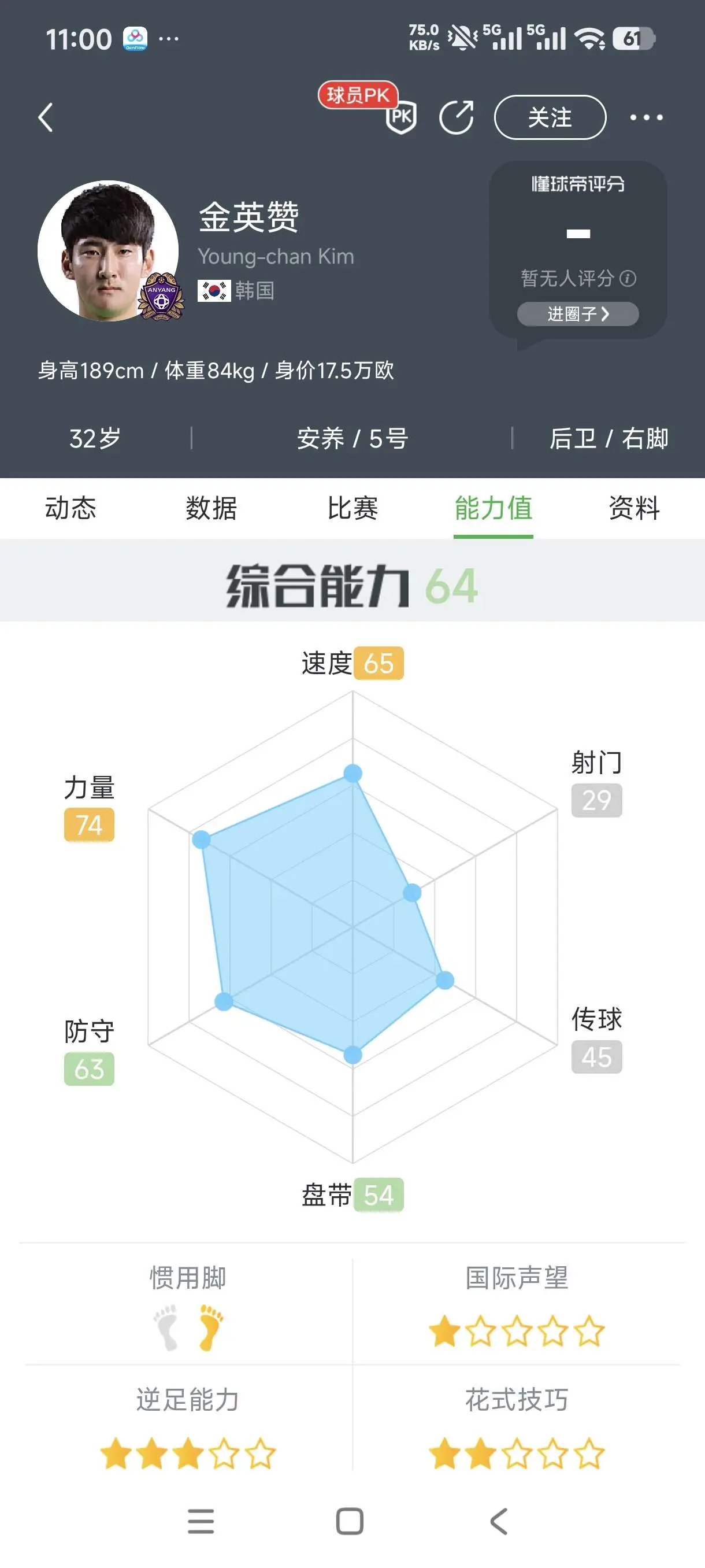The image size is (705, 1568).
Task: Open recent apps from the navigation bar
Action: pyautogui.click(x=201, y=1521)
